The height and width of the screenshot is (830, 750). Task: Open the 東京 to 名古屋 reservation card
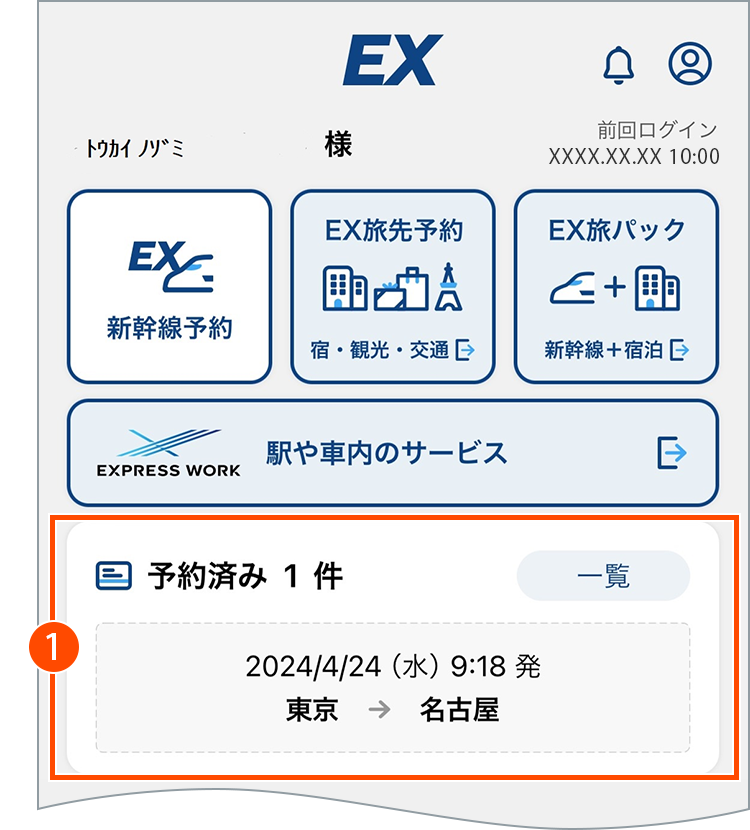392,687
